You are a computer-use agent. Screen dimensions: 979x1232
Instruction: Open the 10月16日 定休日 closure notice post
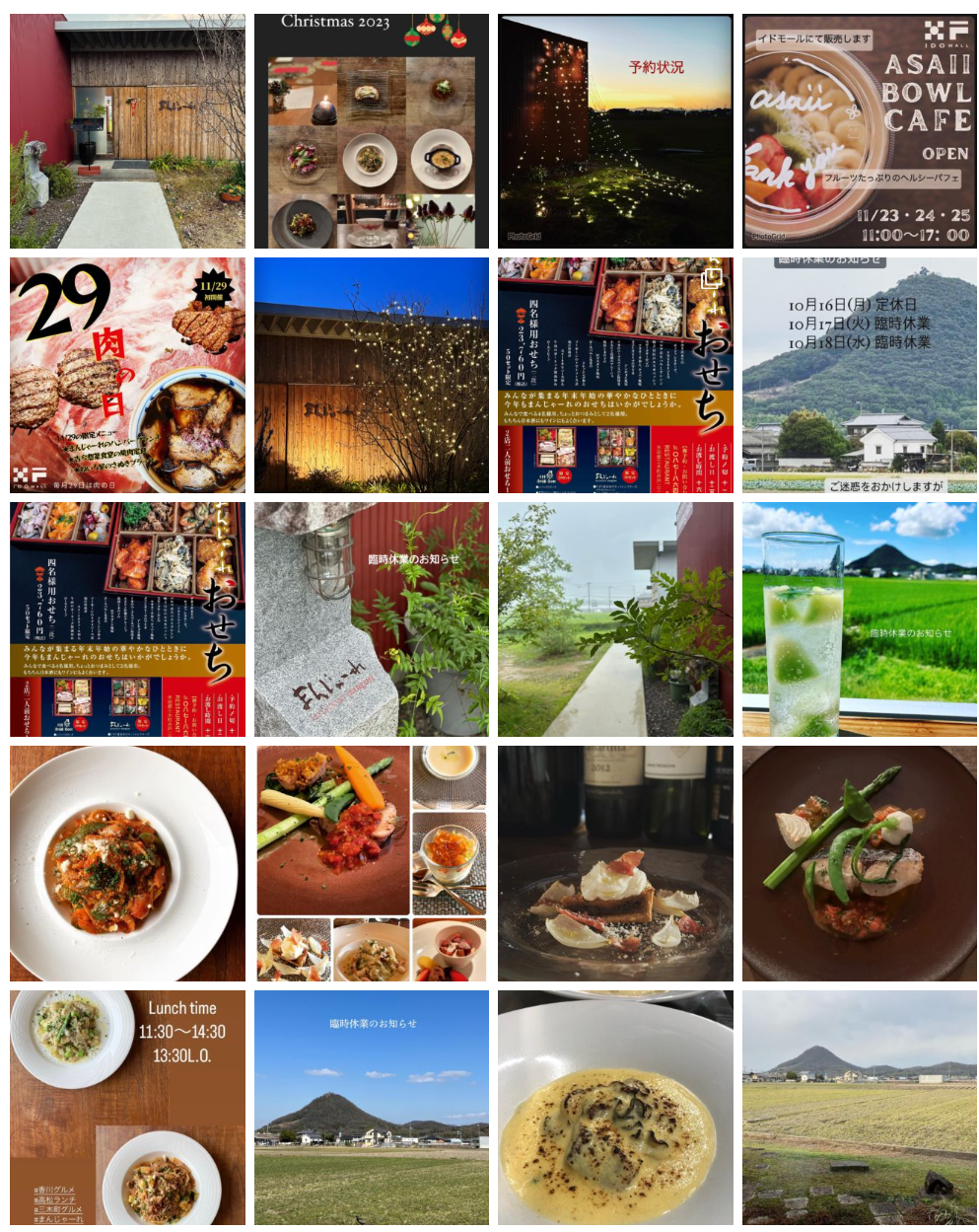point(859,376)
